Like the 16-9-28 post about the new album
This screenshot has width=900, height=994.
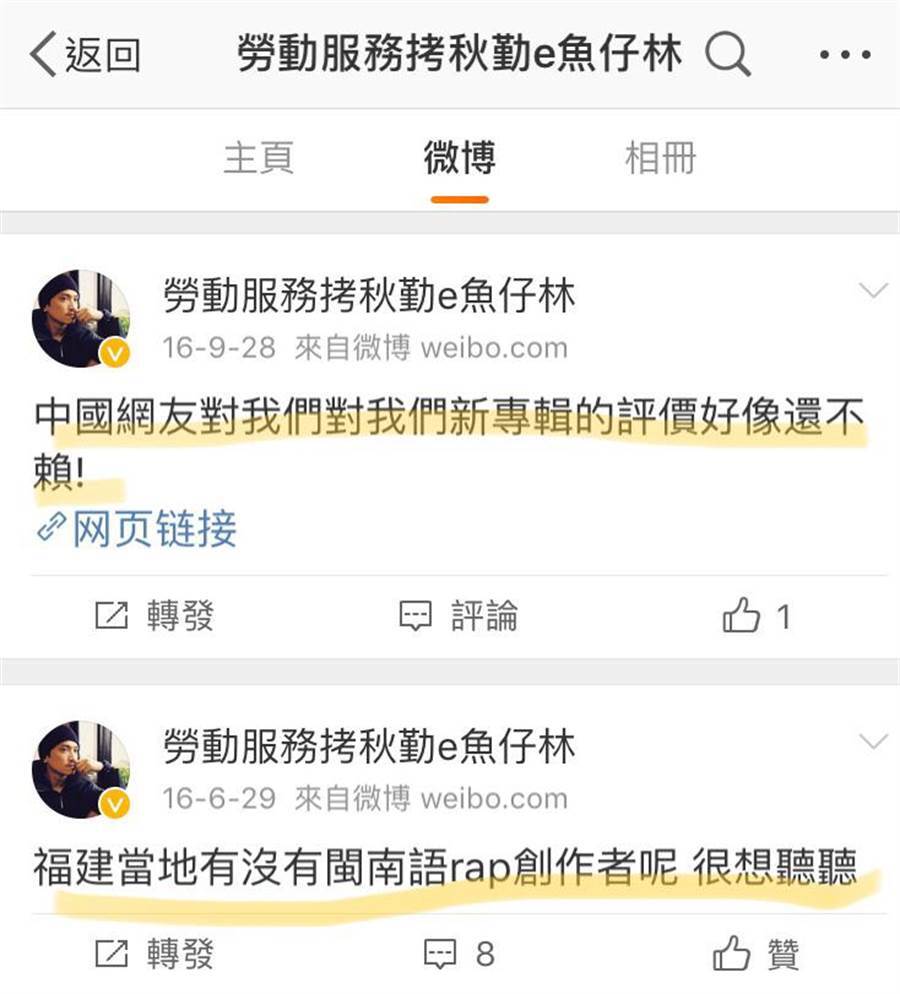click(x=757, y=616)
